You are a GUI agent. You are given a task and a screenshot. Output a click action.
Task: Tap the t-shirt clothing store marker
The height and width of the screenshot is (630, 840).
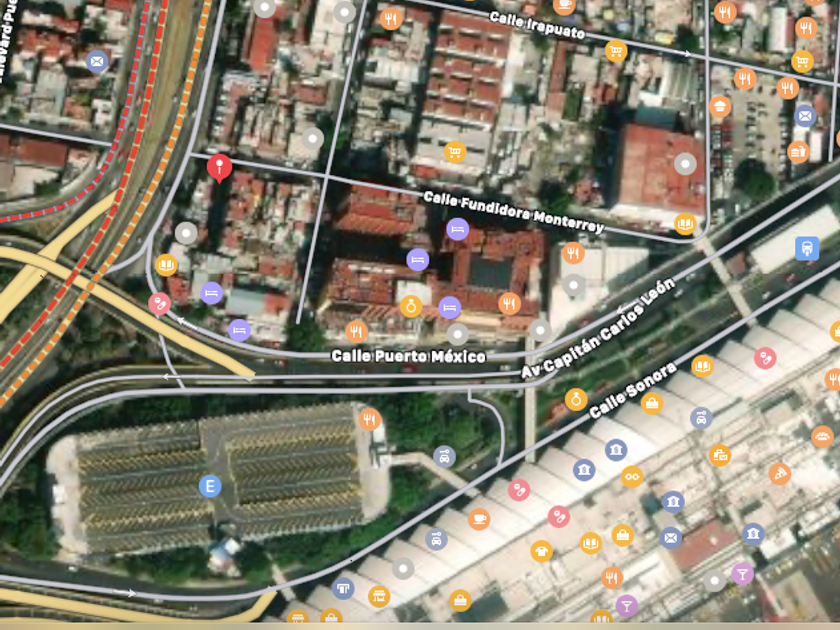(x=541, y=550)
